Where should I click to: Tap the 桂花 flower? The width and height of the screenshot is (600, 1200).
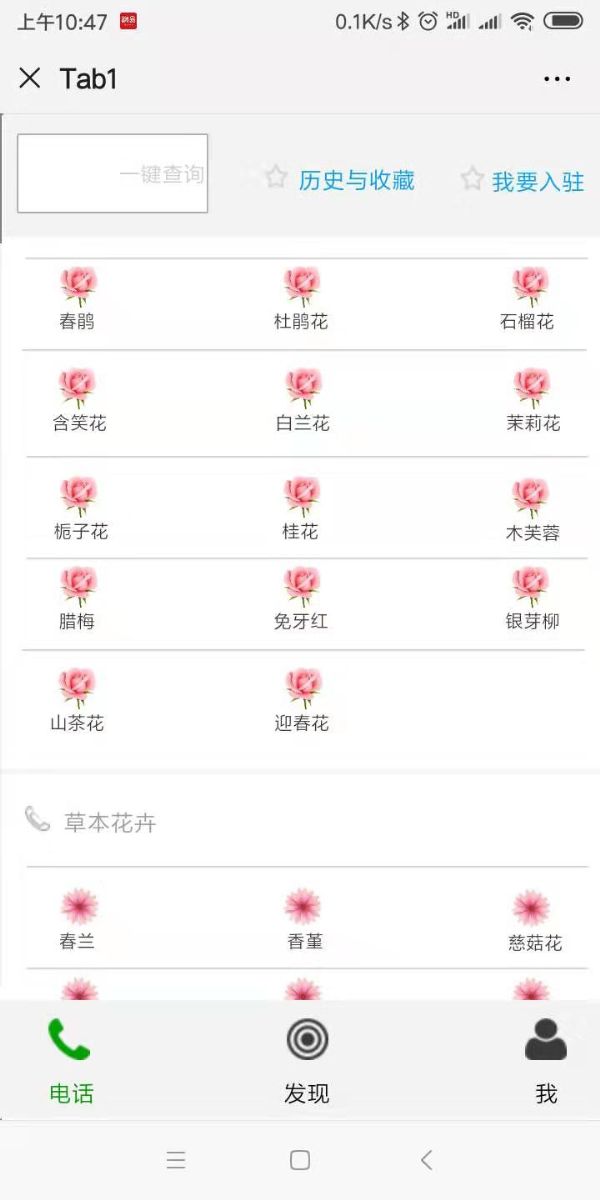[300, 510]
